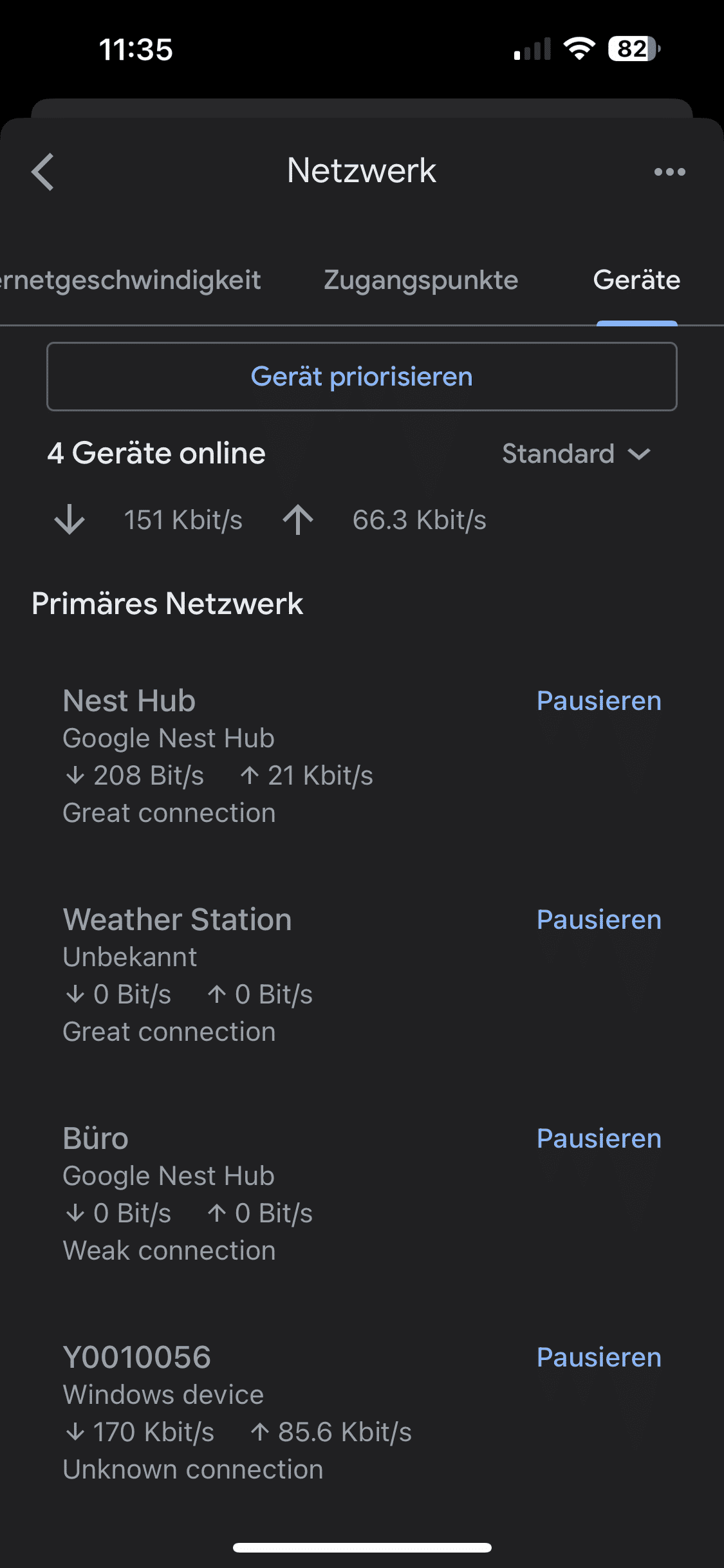Pause the Y0010056 Windows device
The width and height of the screenshot is (724, 1568).
tap(598, 1357)
